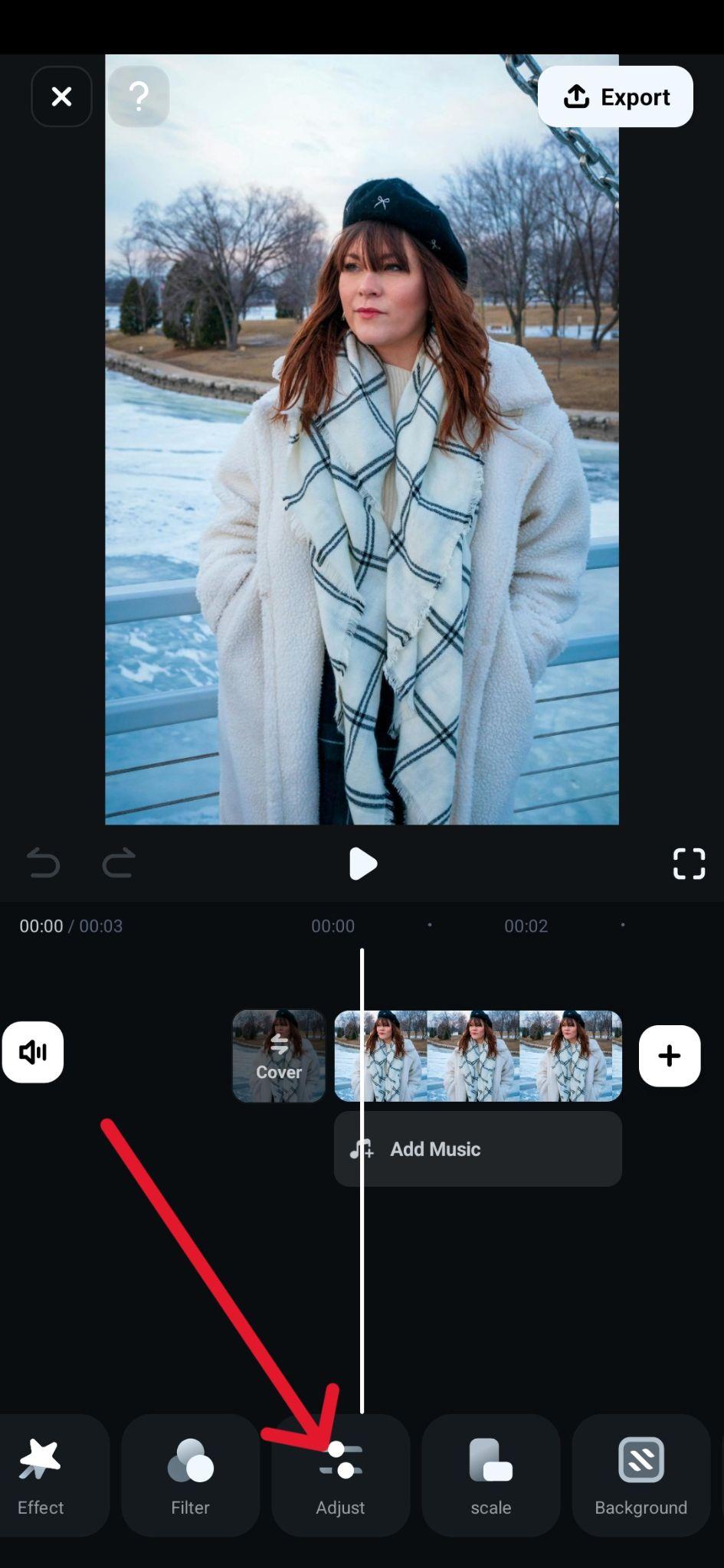This screenshot has width=724, height=1568.
Task: Open the scale tool
Action: coord(490,1475)
